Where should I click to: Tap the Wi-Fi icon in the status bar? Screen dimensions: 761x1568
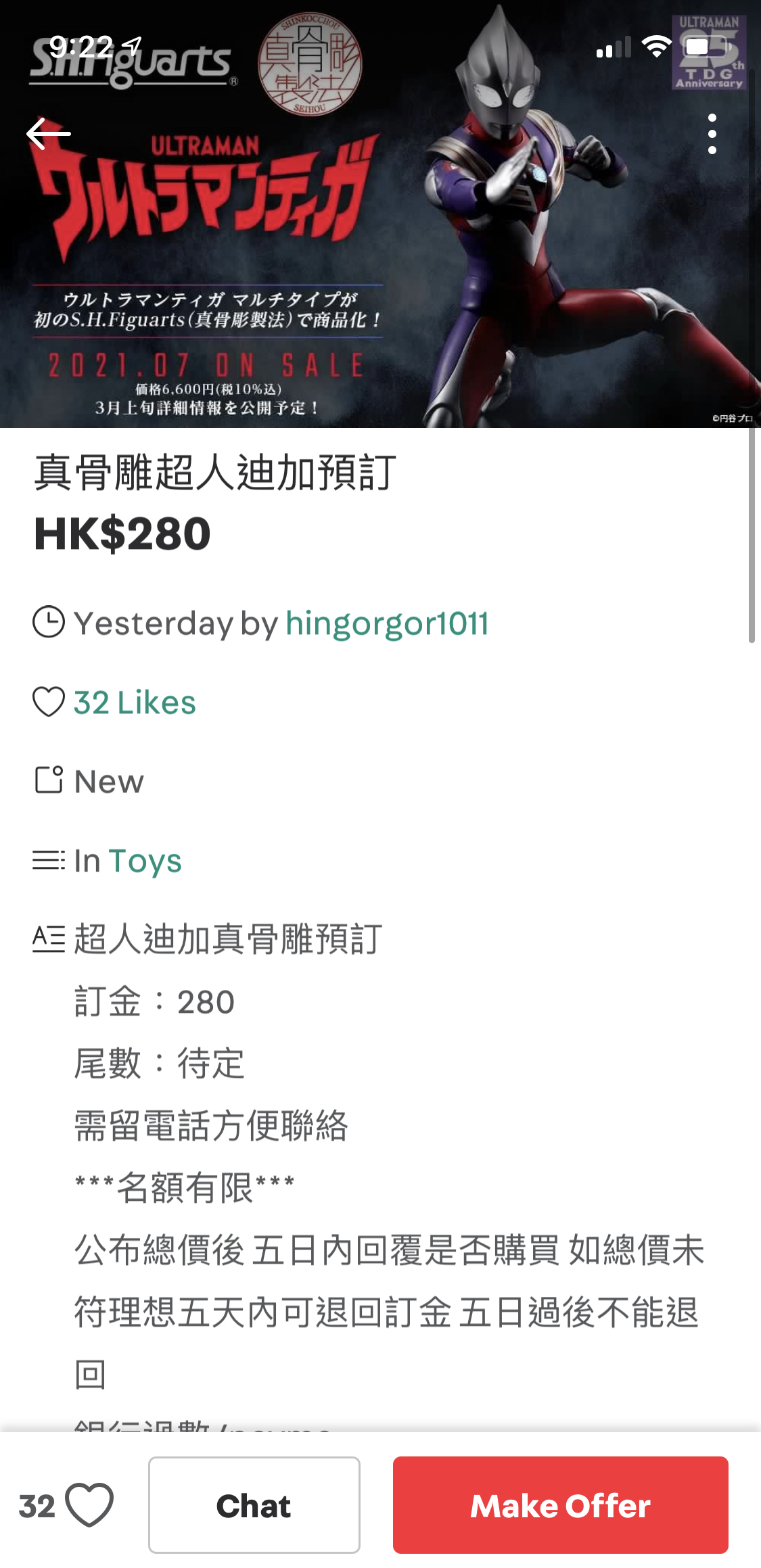pyautogui.click(x=655, y=47)
